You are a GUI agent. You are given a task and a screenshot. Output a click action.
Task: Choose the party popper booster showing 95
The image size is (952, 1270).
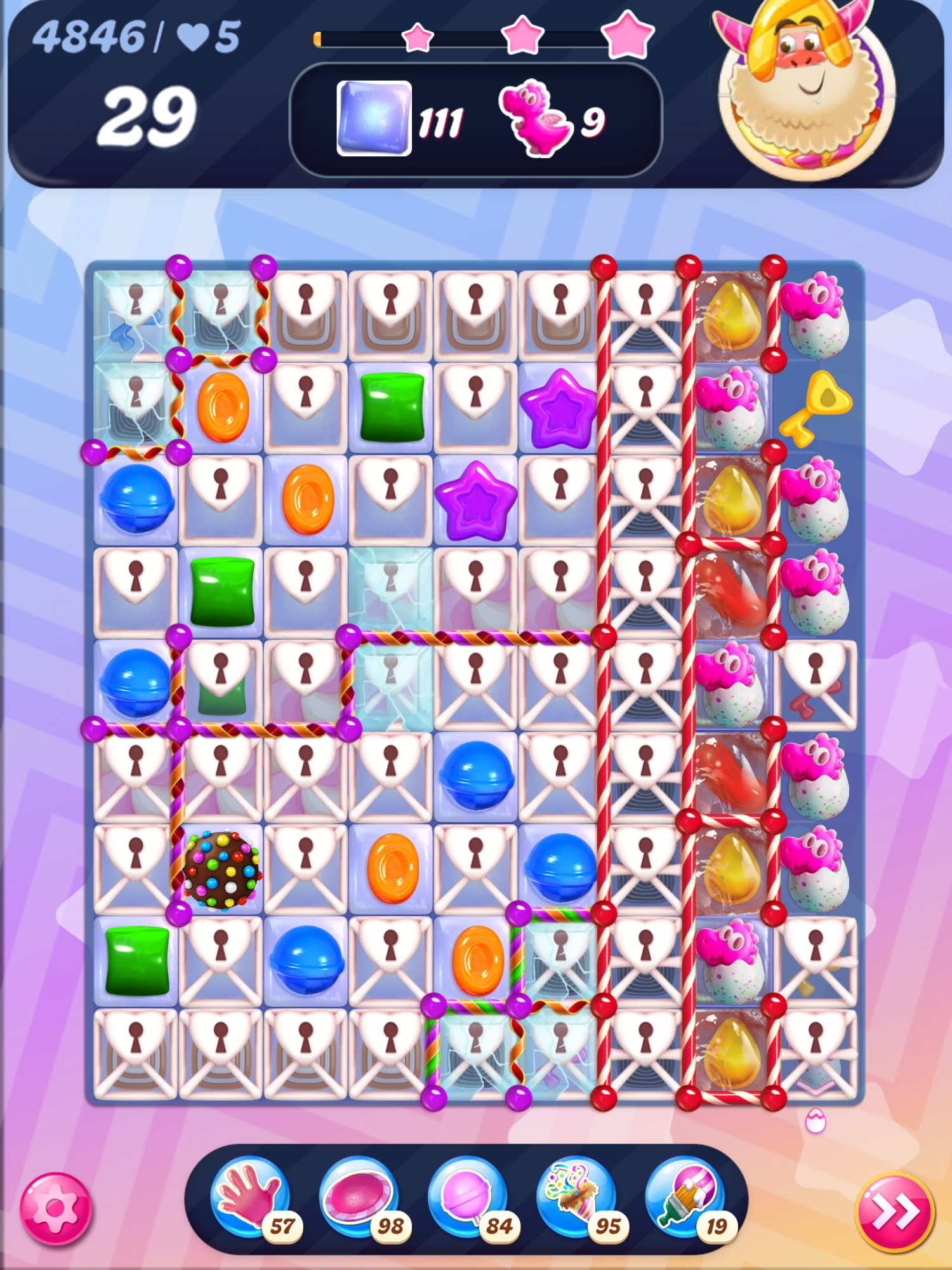[x=576, y=1196]
